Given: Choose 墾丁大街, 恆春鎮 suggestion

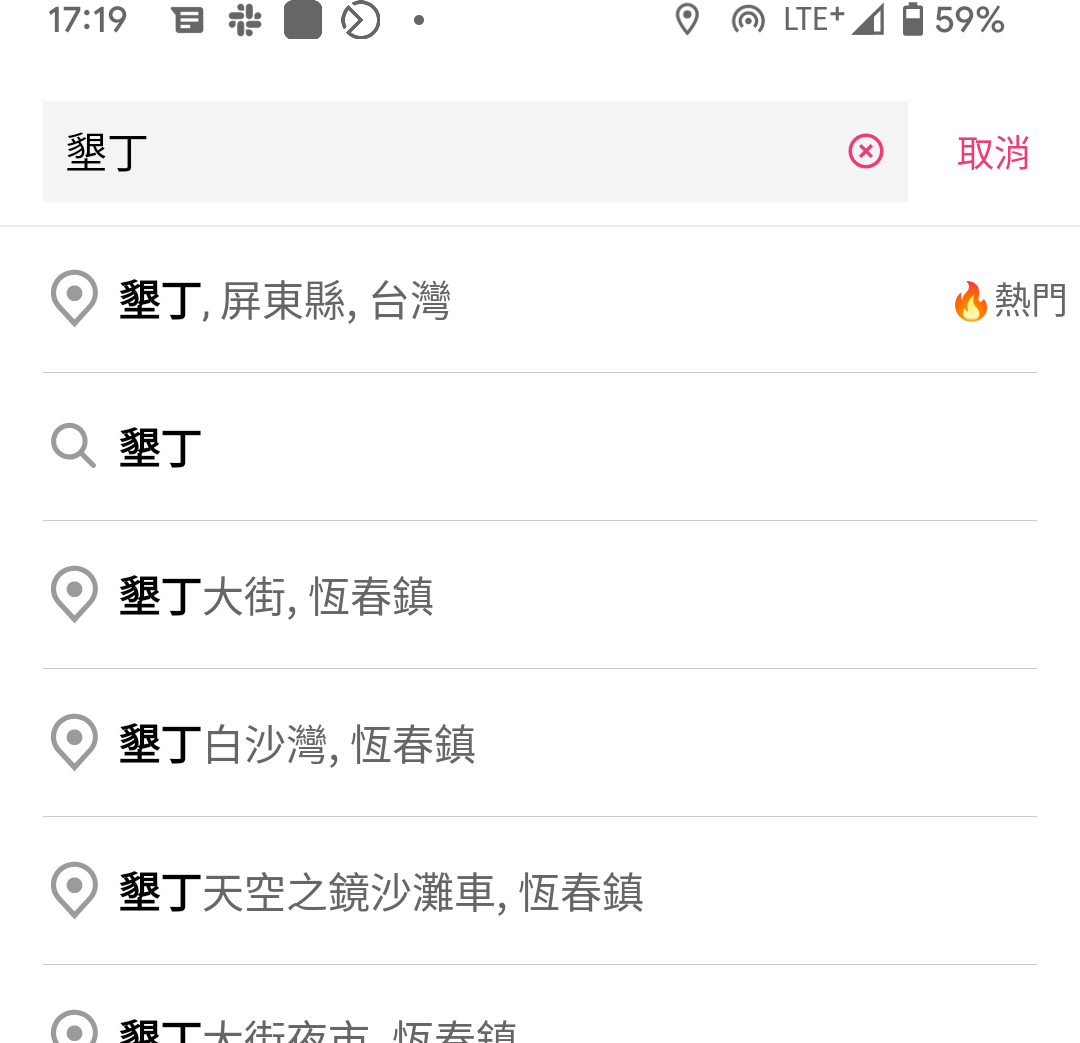Looking at the screenshot, I should pyautogui.click(x=276, y=596).
